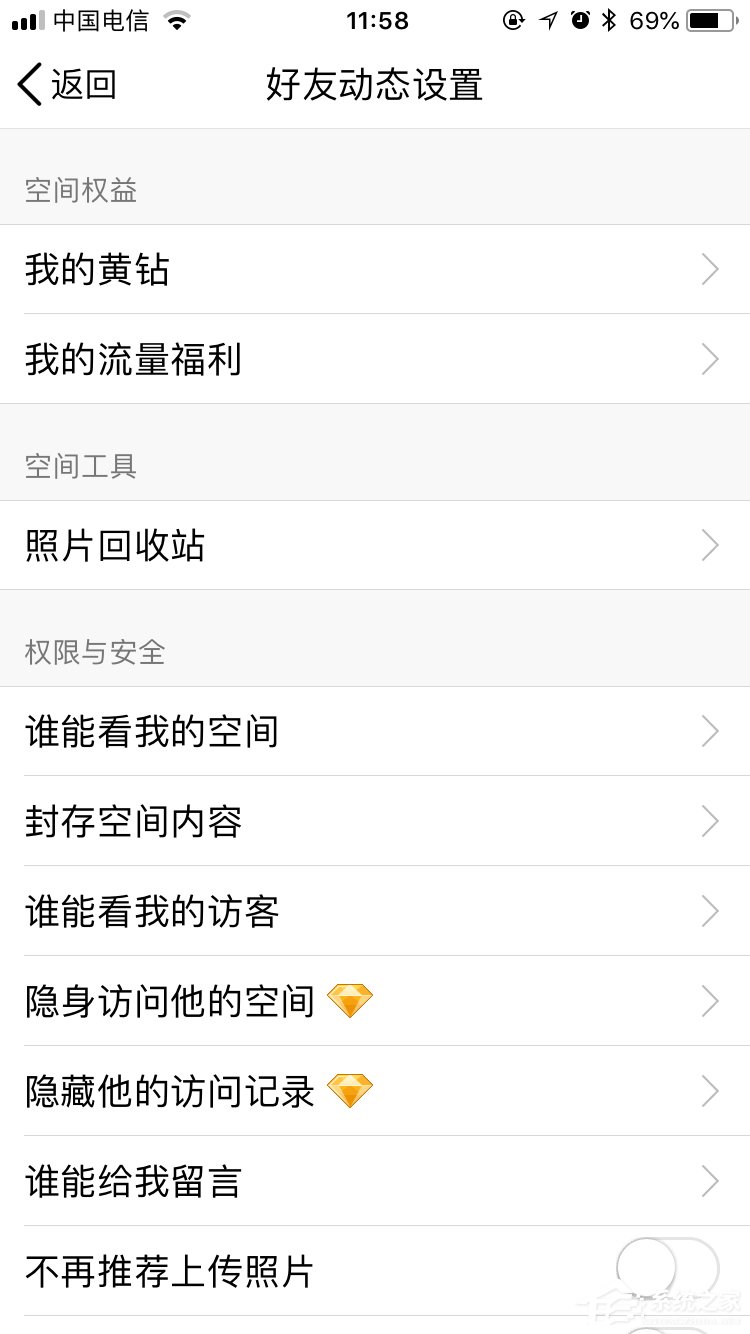Open 照片回收站 via its chevron

click(x=710, y=545)
